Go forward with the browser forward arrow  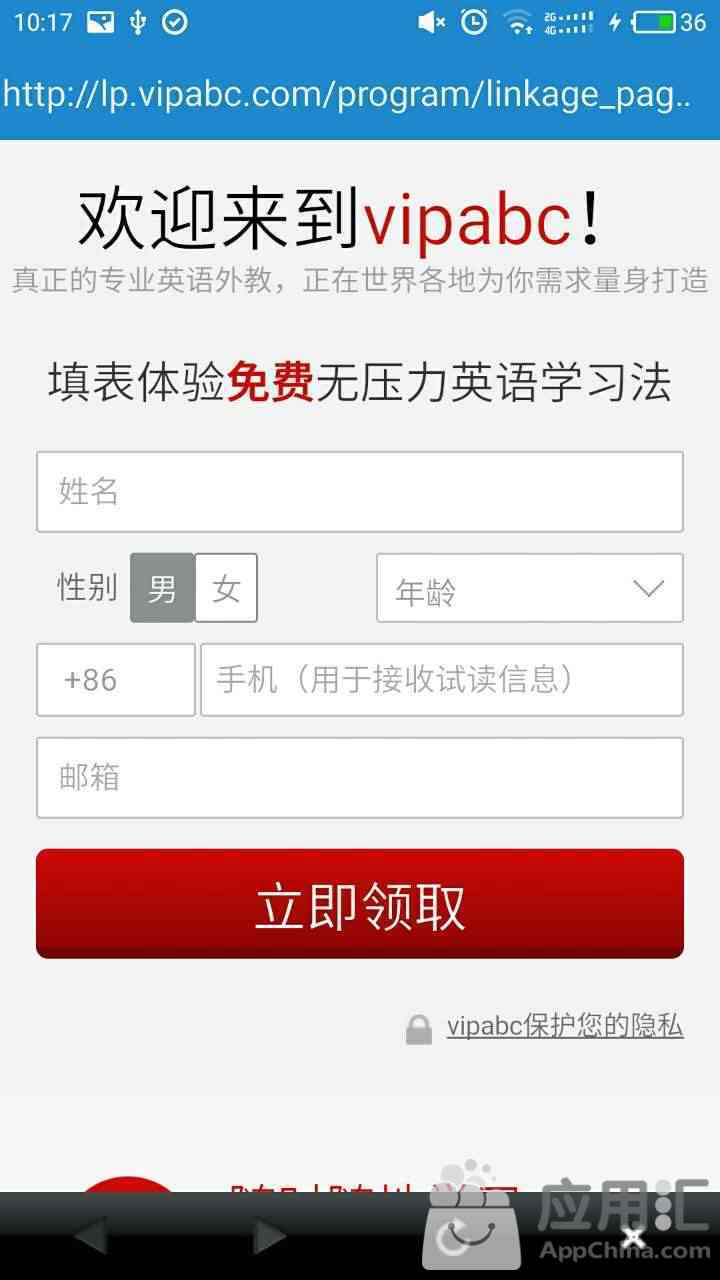click(269, 1236)
